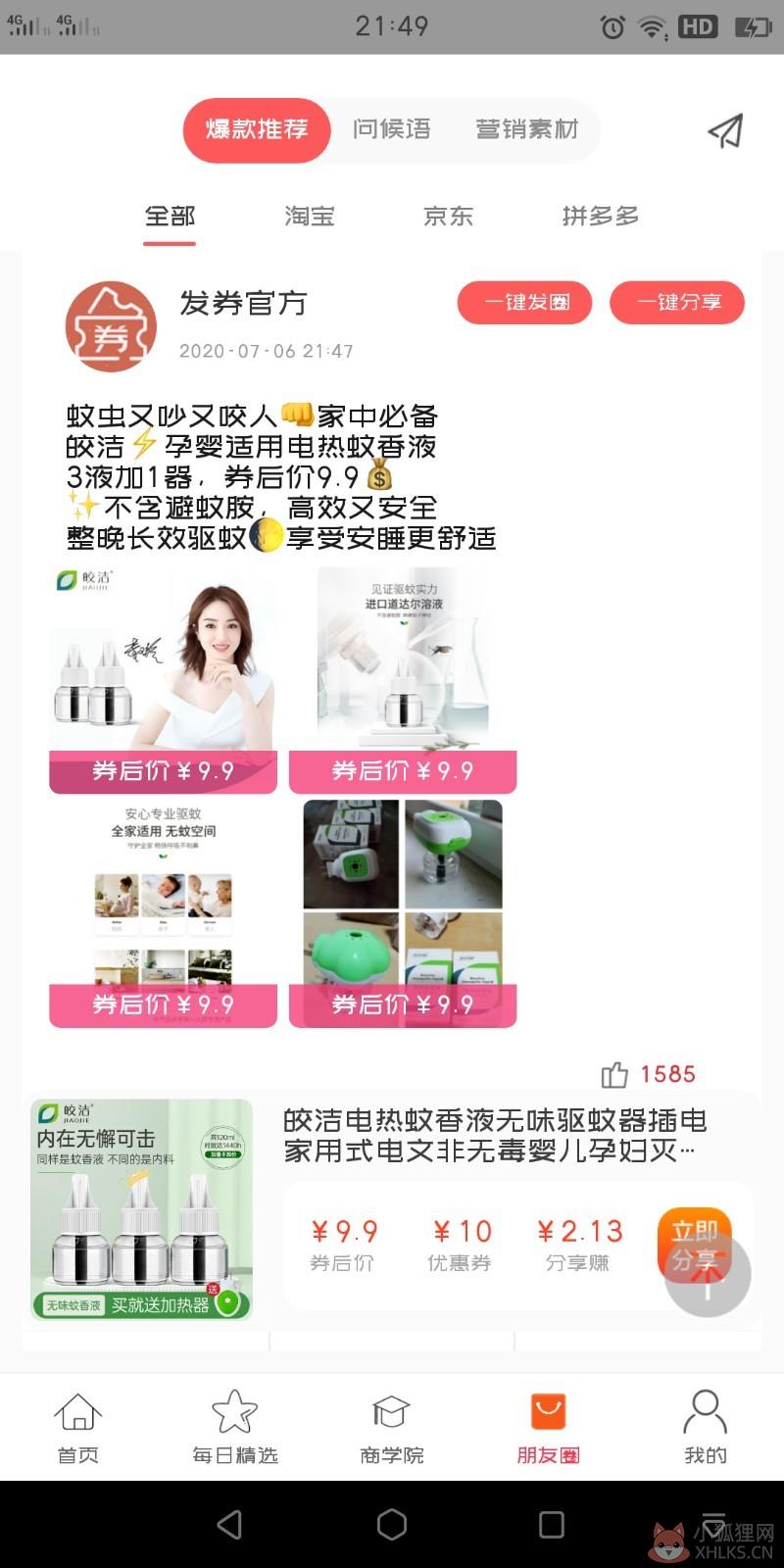
Task: Tap the system back button
Action: click(x=229, y=1524)
